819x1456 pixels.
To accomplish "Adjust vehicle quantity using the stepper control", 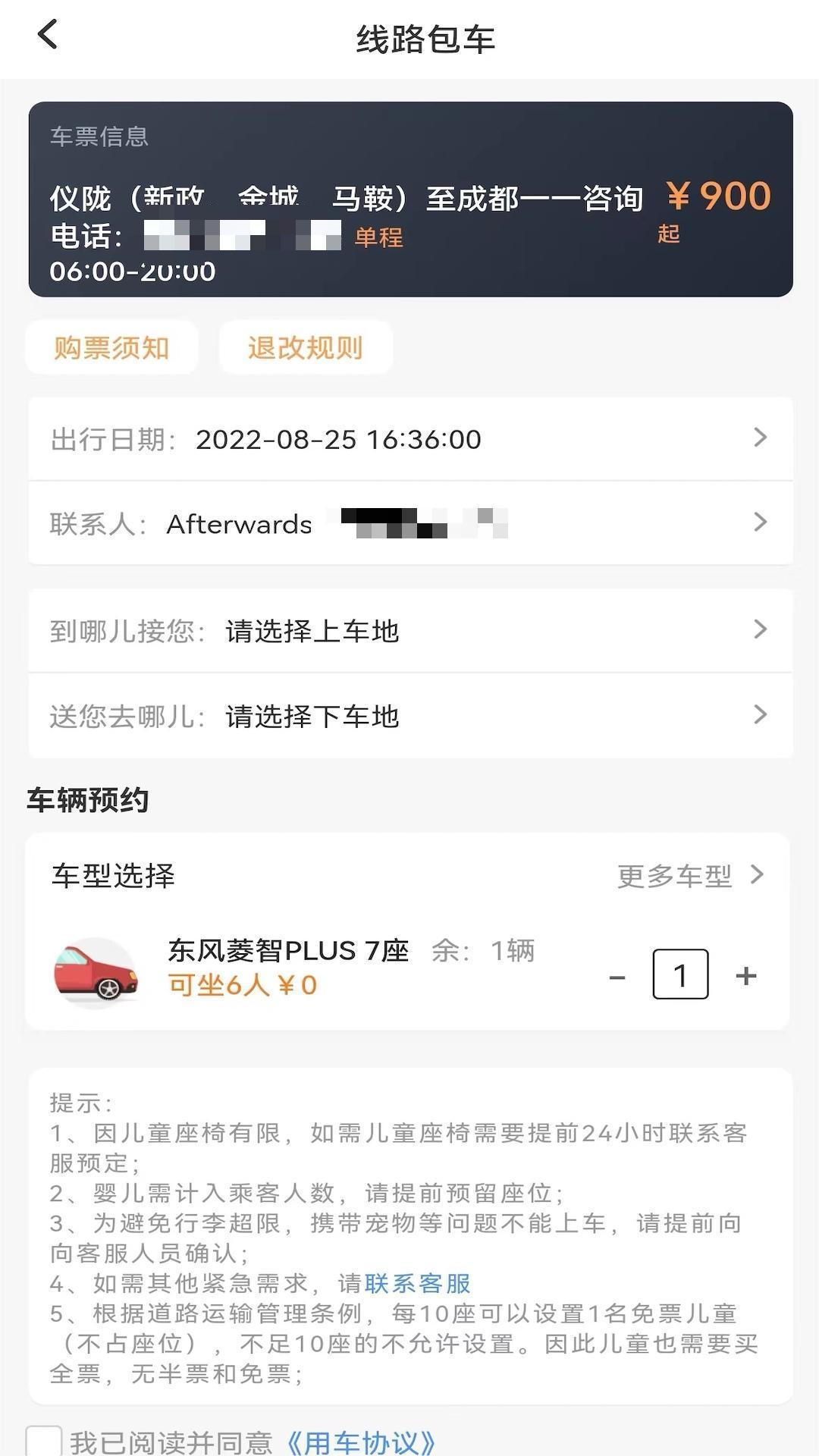I will 680,976.
